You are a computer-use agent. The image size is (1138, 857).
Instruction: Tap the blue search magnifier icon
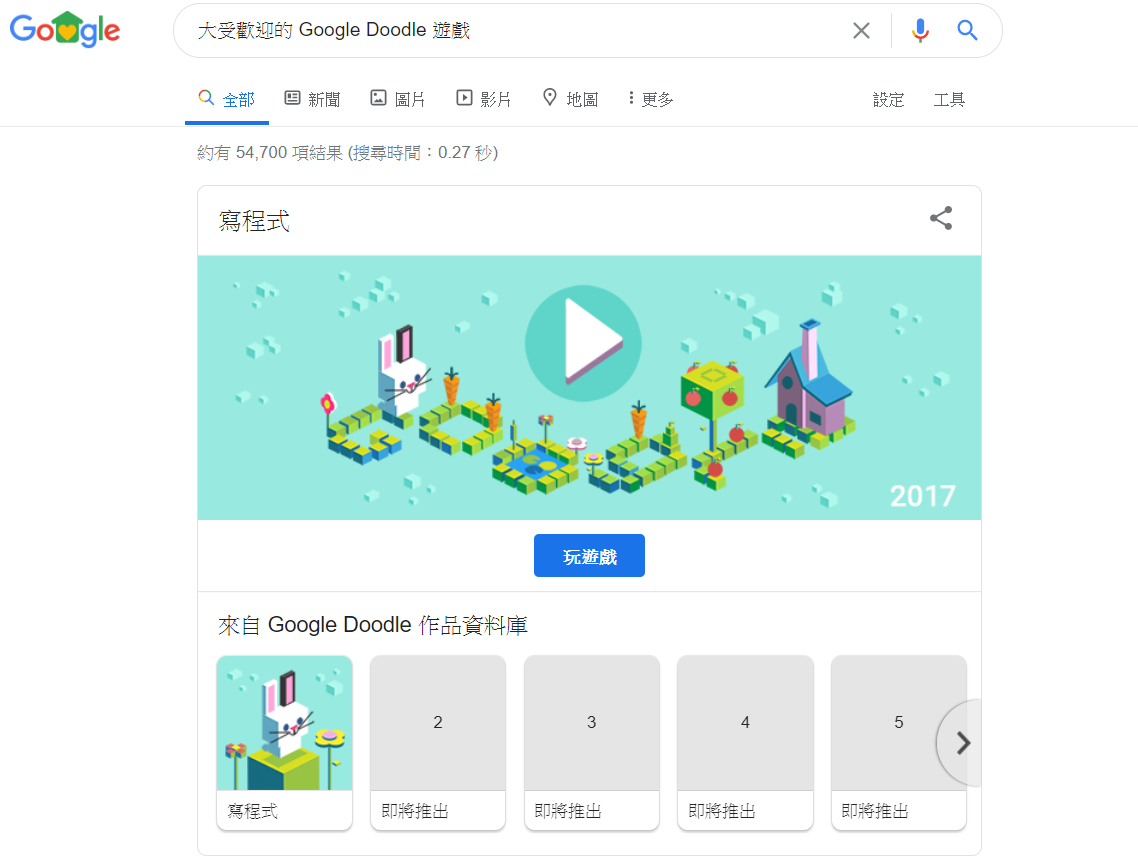967,31
